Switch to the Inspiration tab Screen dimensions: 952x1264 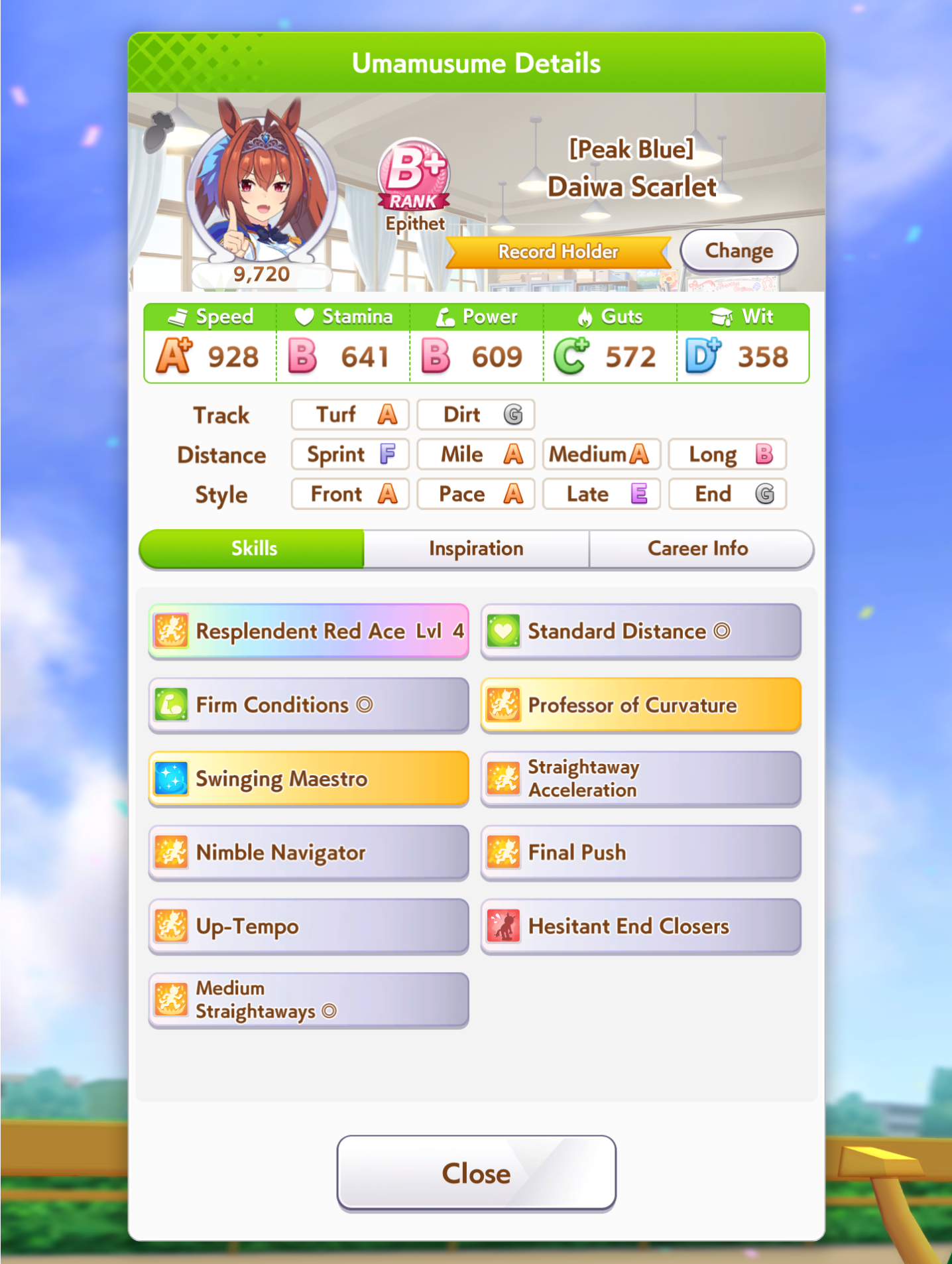(x=476, y=548)
